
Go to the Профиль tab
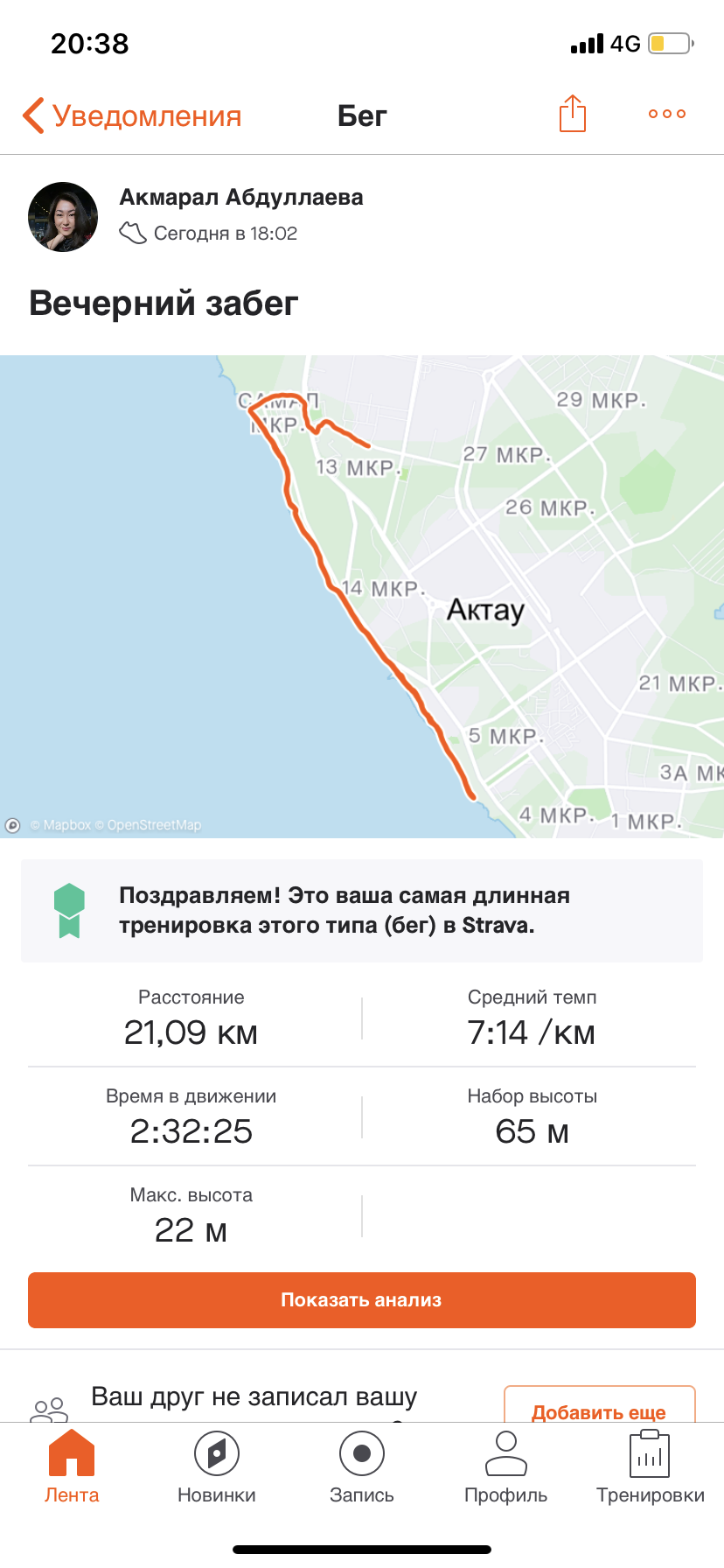[x=506, y=1466]
